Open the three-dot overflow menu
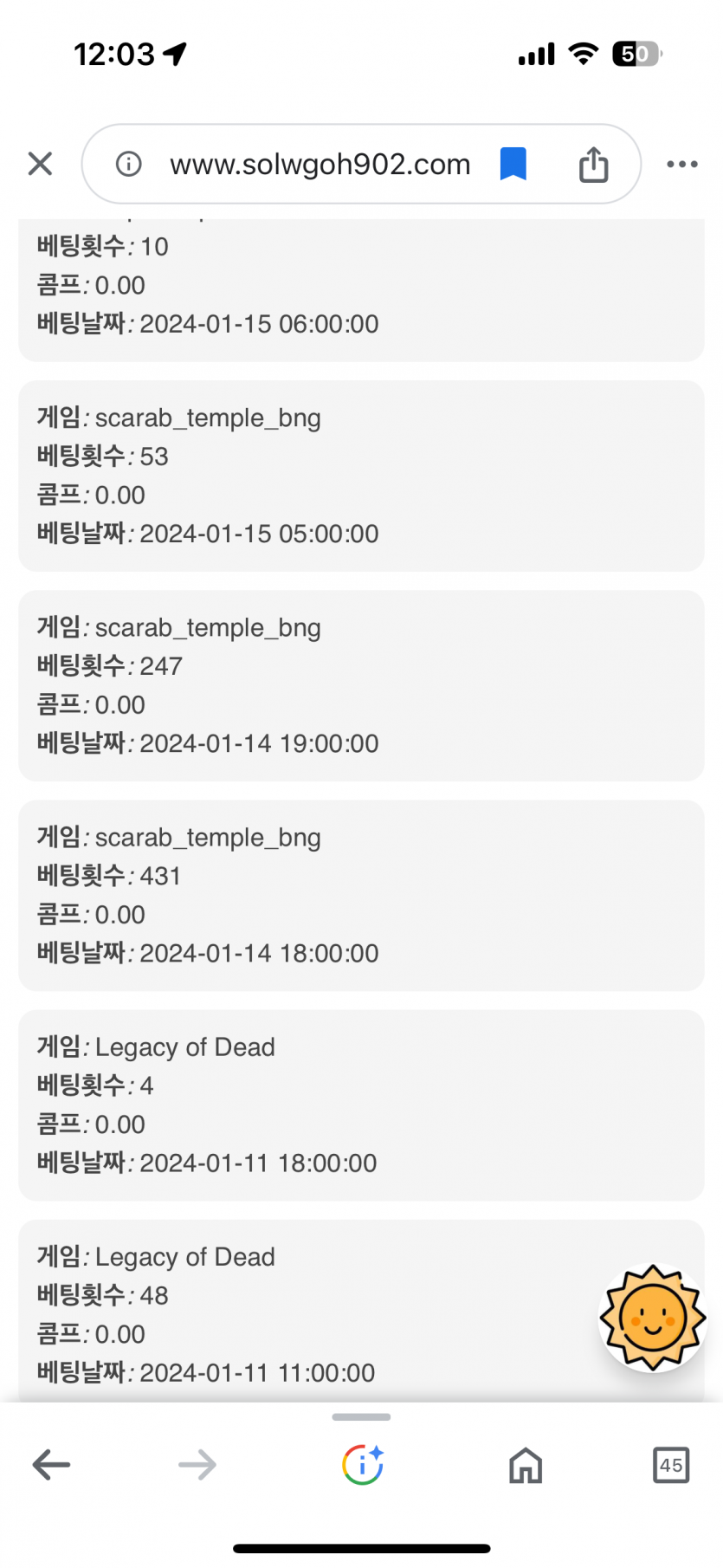Viewport: 723px width, 1568px height. [682, 164]
